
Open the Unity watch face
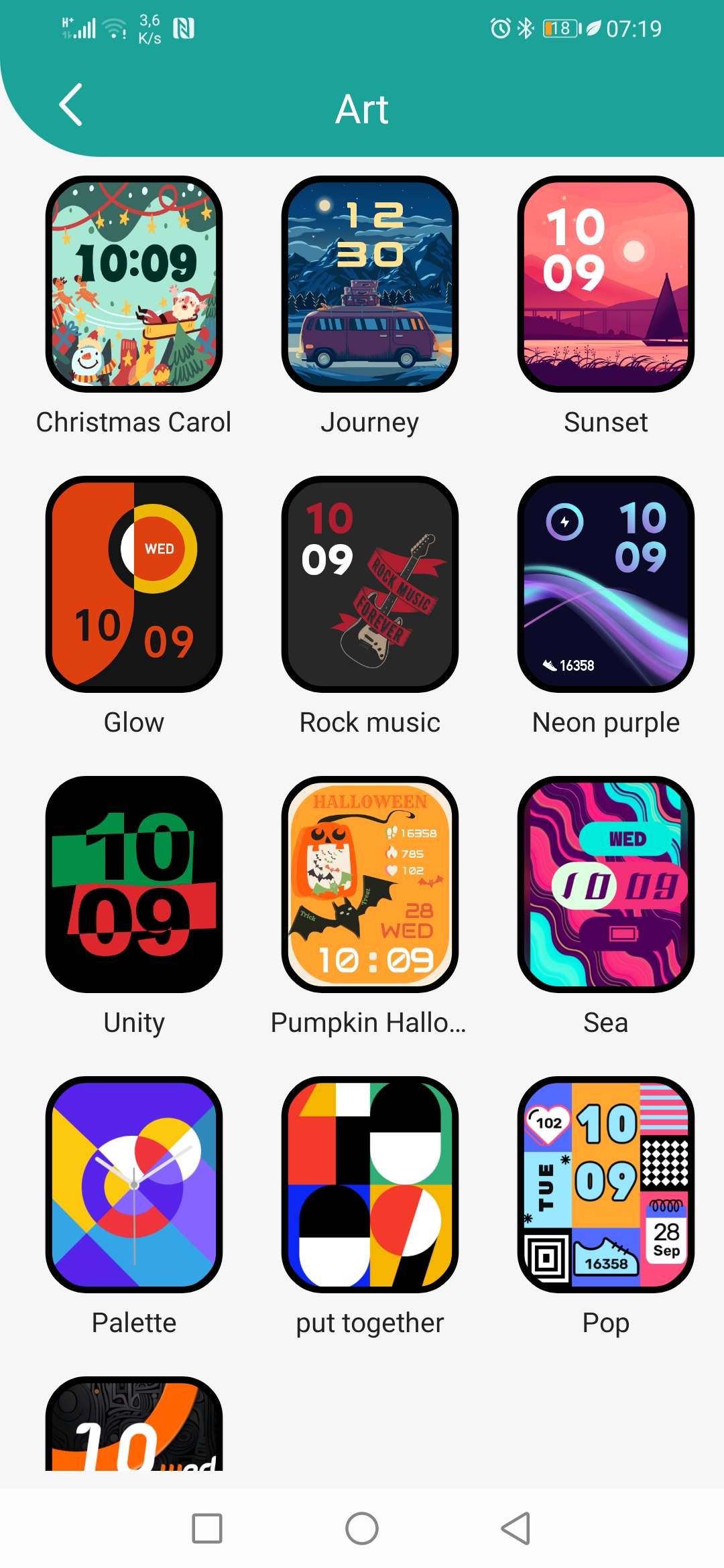(134, 885)
